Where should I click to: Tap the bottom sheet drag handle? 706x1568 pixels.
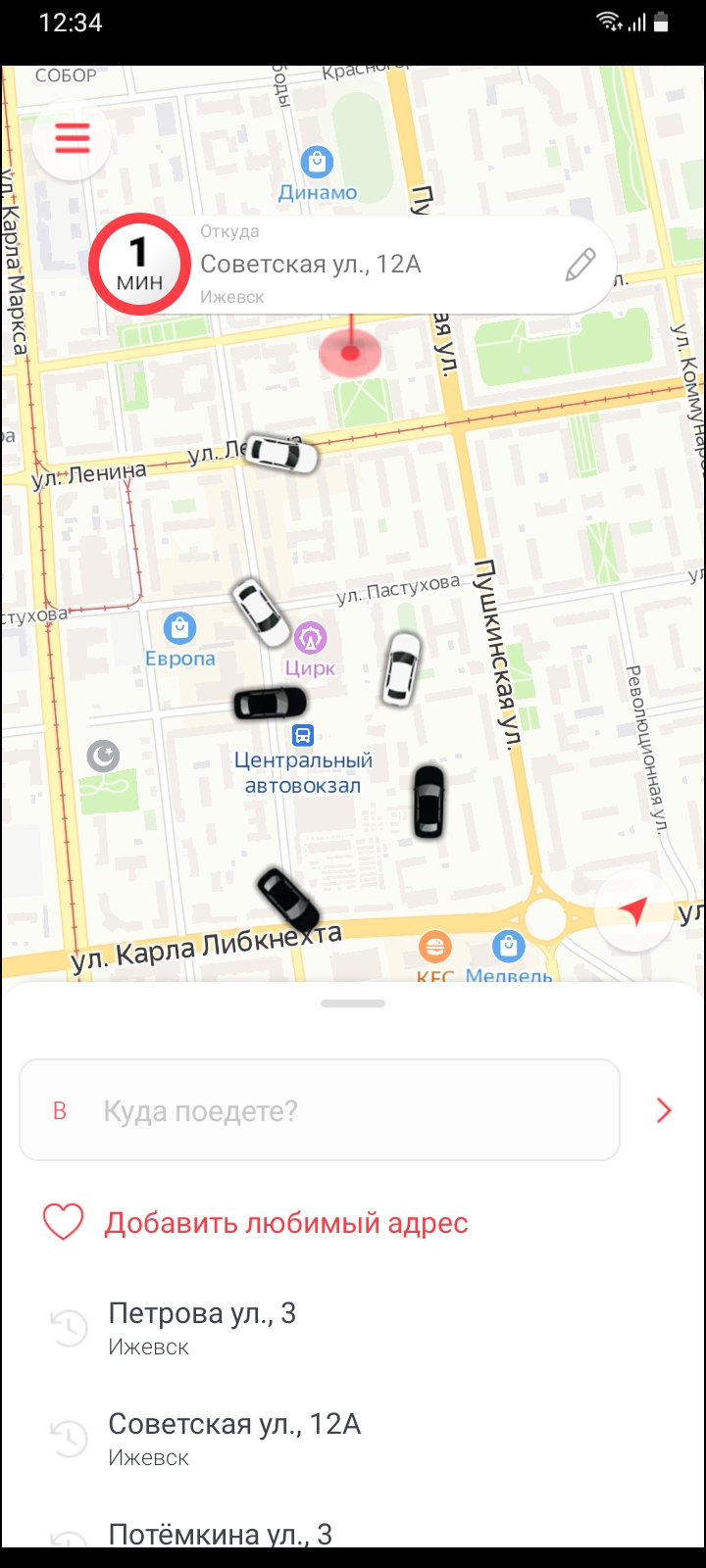pos(353,1004)
